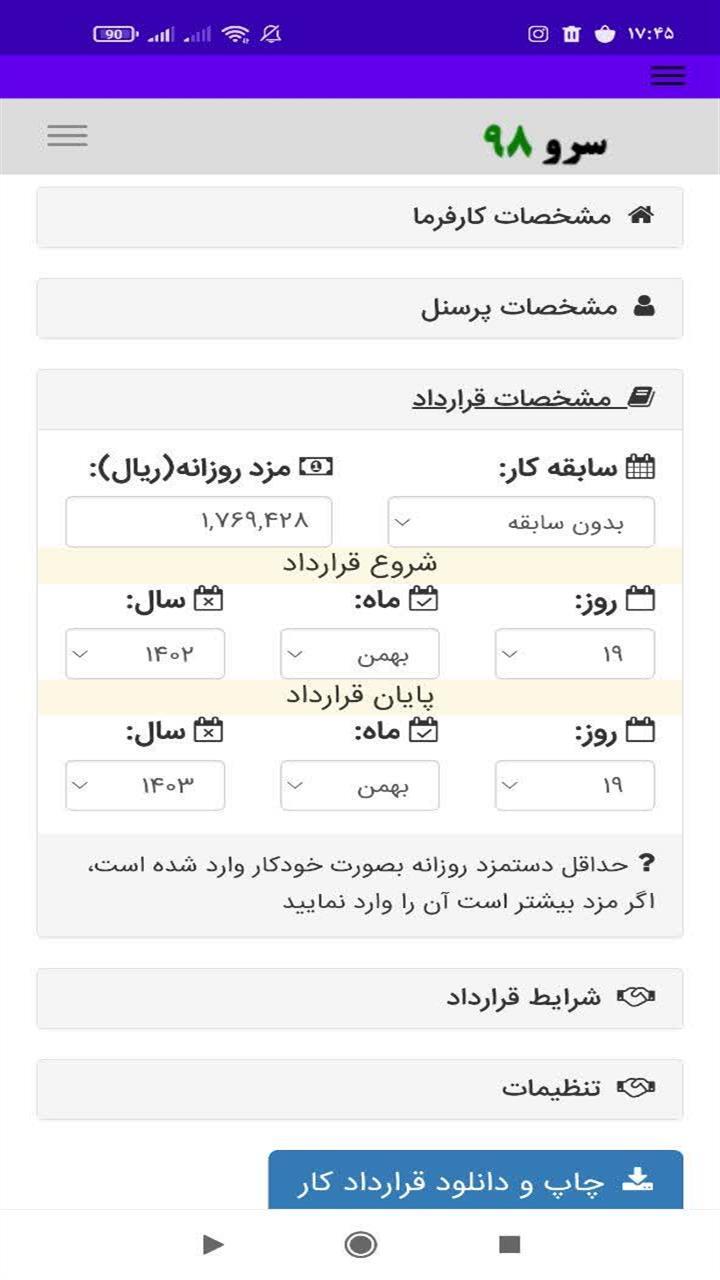
Task: Open the hamburger menu in the purple bar
Action: 667,76
